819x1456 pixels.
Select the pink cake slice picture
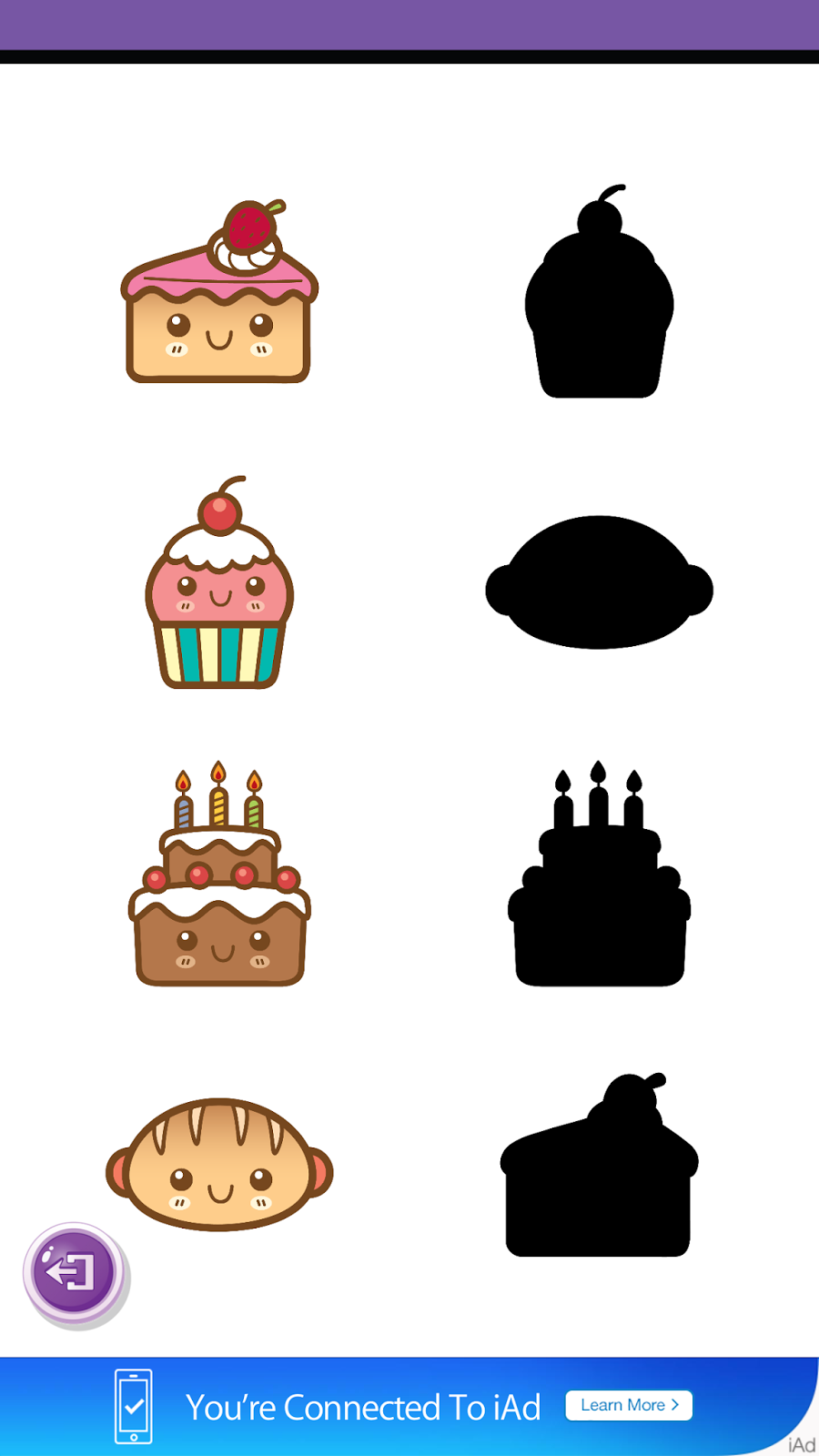(x=219, y=300)
